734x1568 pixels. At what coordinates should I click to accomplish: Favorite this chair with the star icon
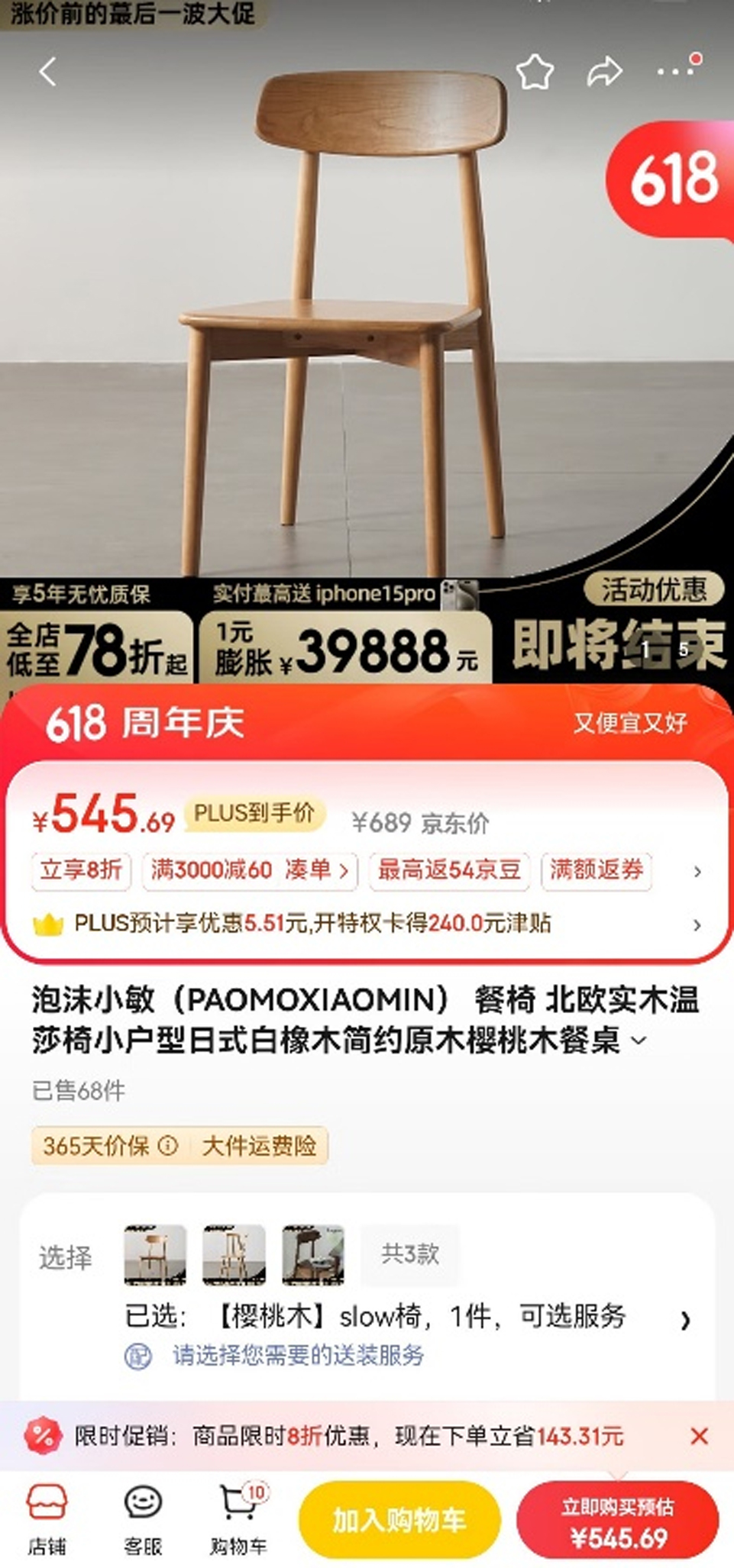[534, 73]
